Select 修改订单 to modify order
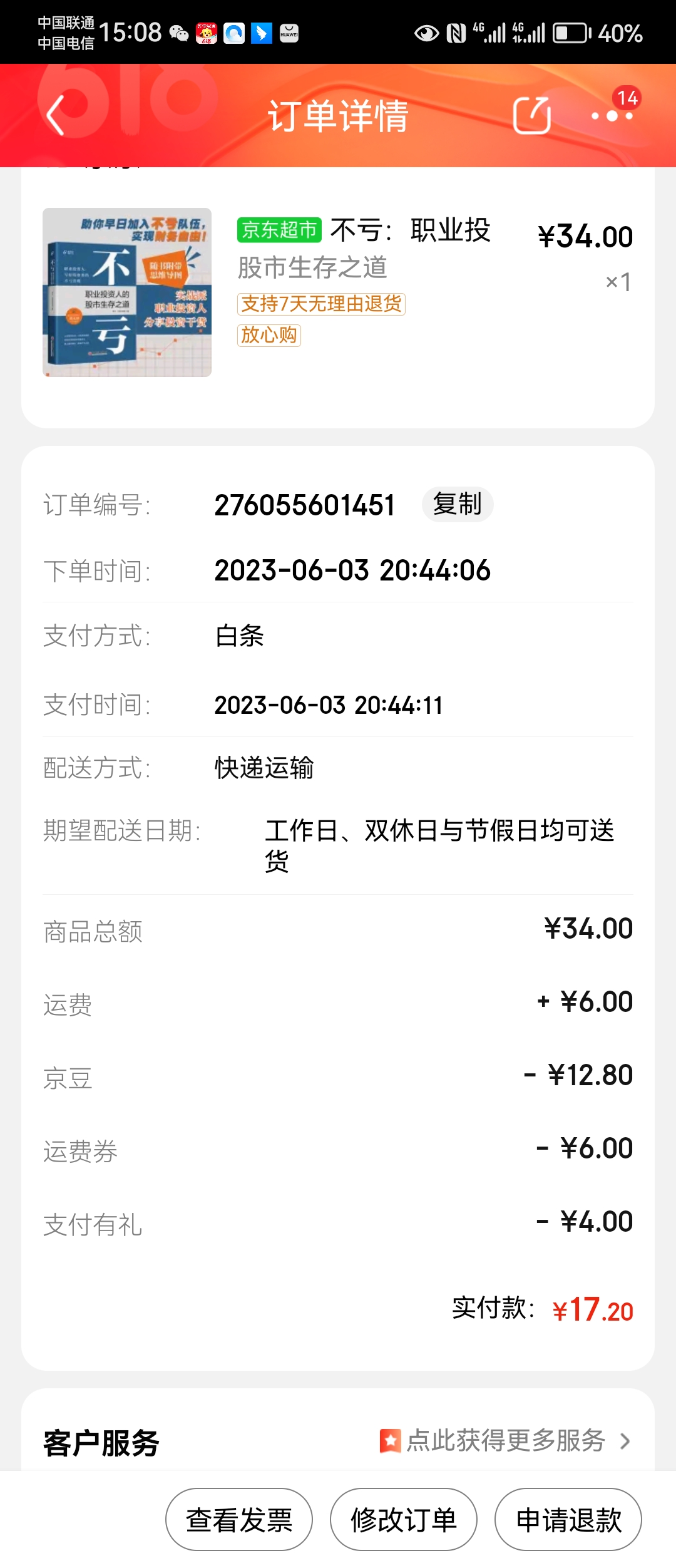The width and height of the screenshot is (676, 1568). tap(404, 1520)
